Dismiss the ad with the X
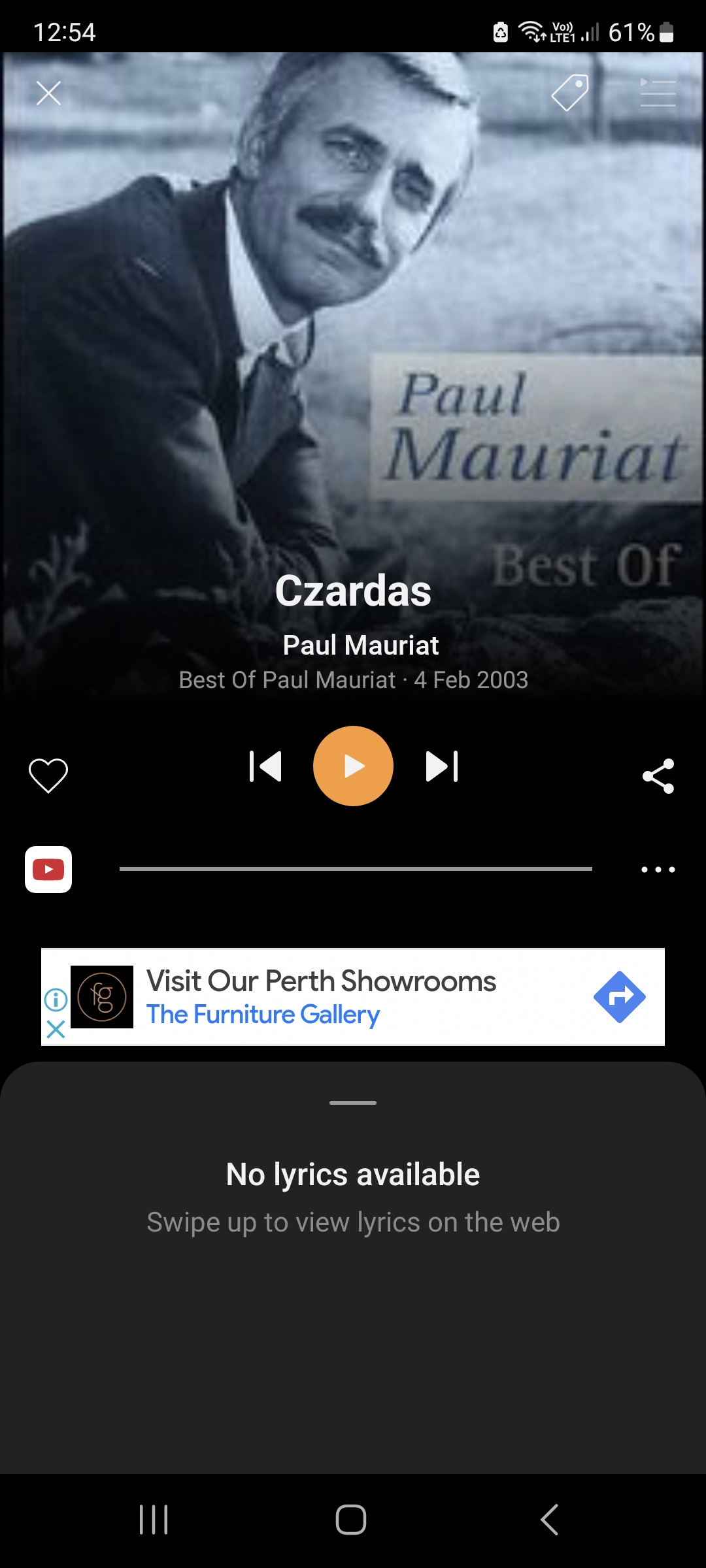Viewport: 706px width, 1568px height. 56,1030
